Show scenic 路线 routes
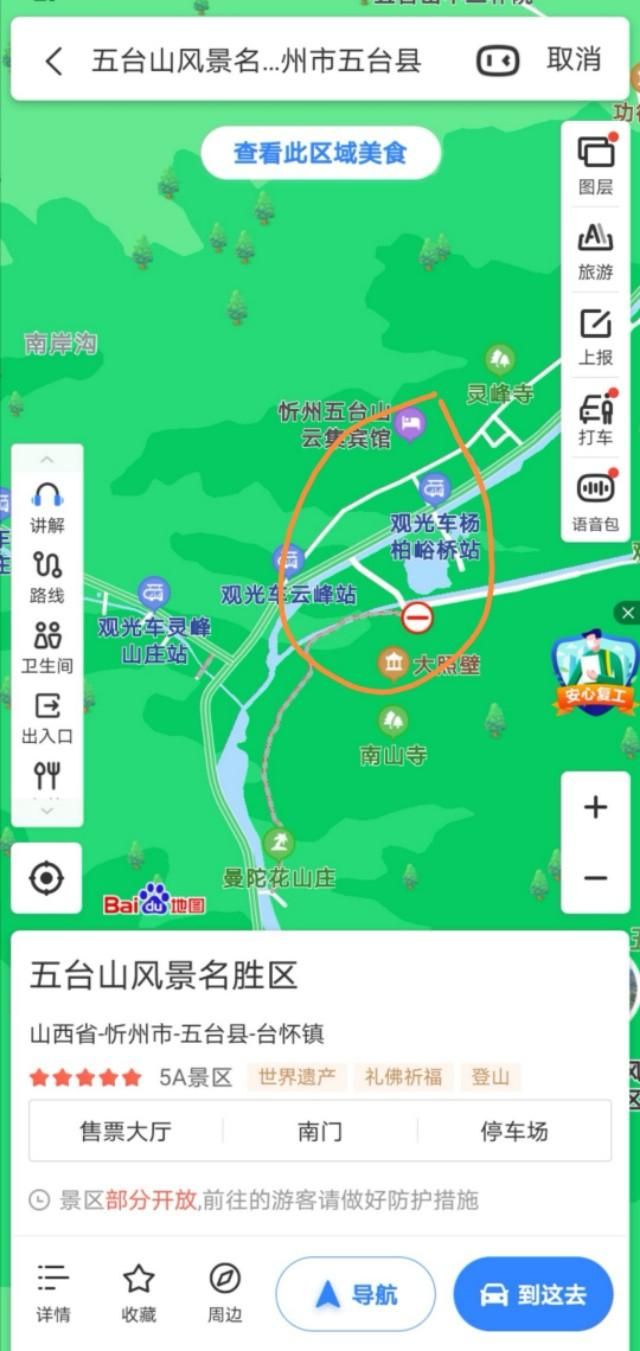The height and width of the screenshot is (1351, 640). (x=47, y=577)
